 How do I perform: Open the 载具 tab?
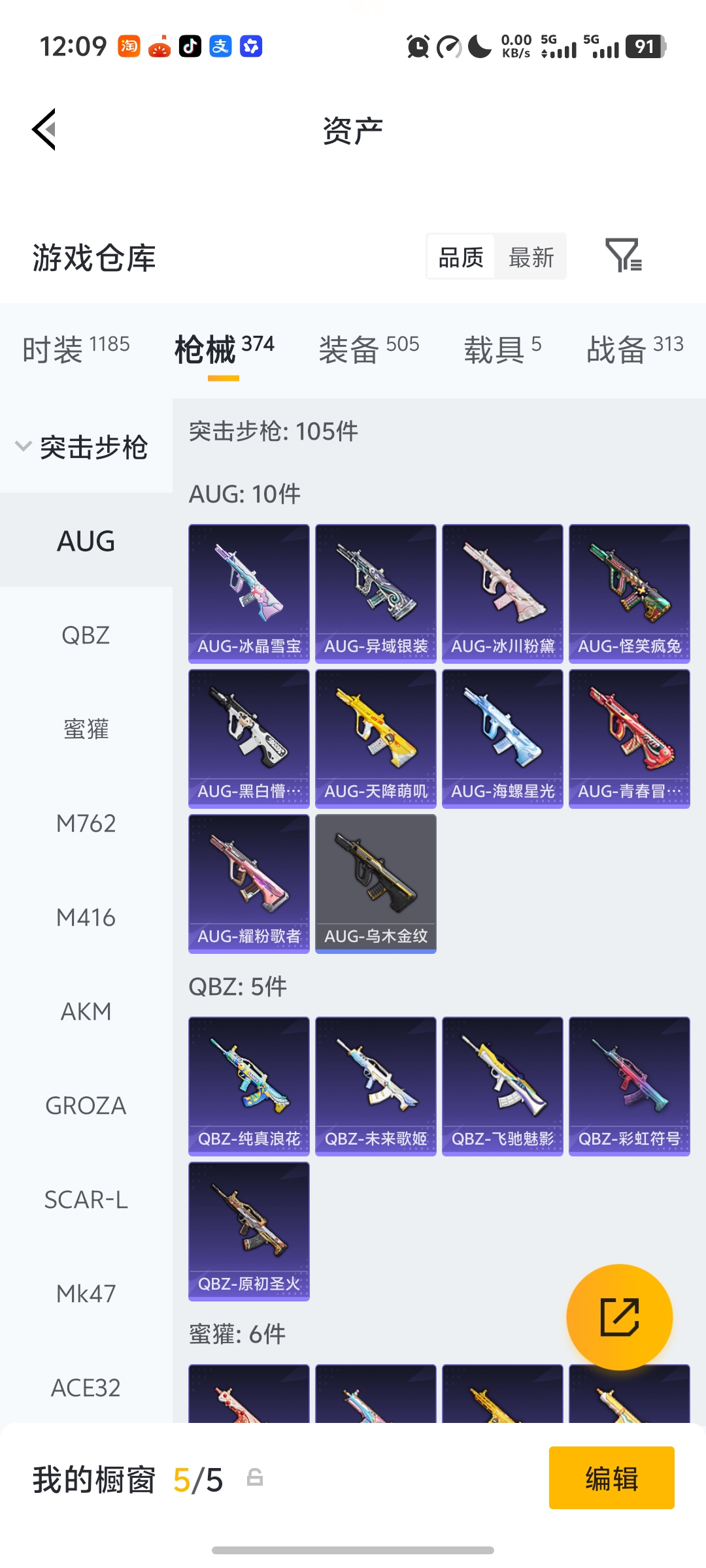point(502,349)
